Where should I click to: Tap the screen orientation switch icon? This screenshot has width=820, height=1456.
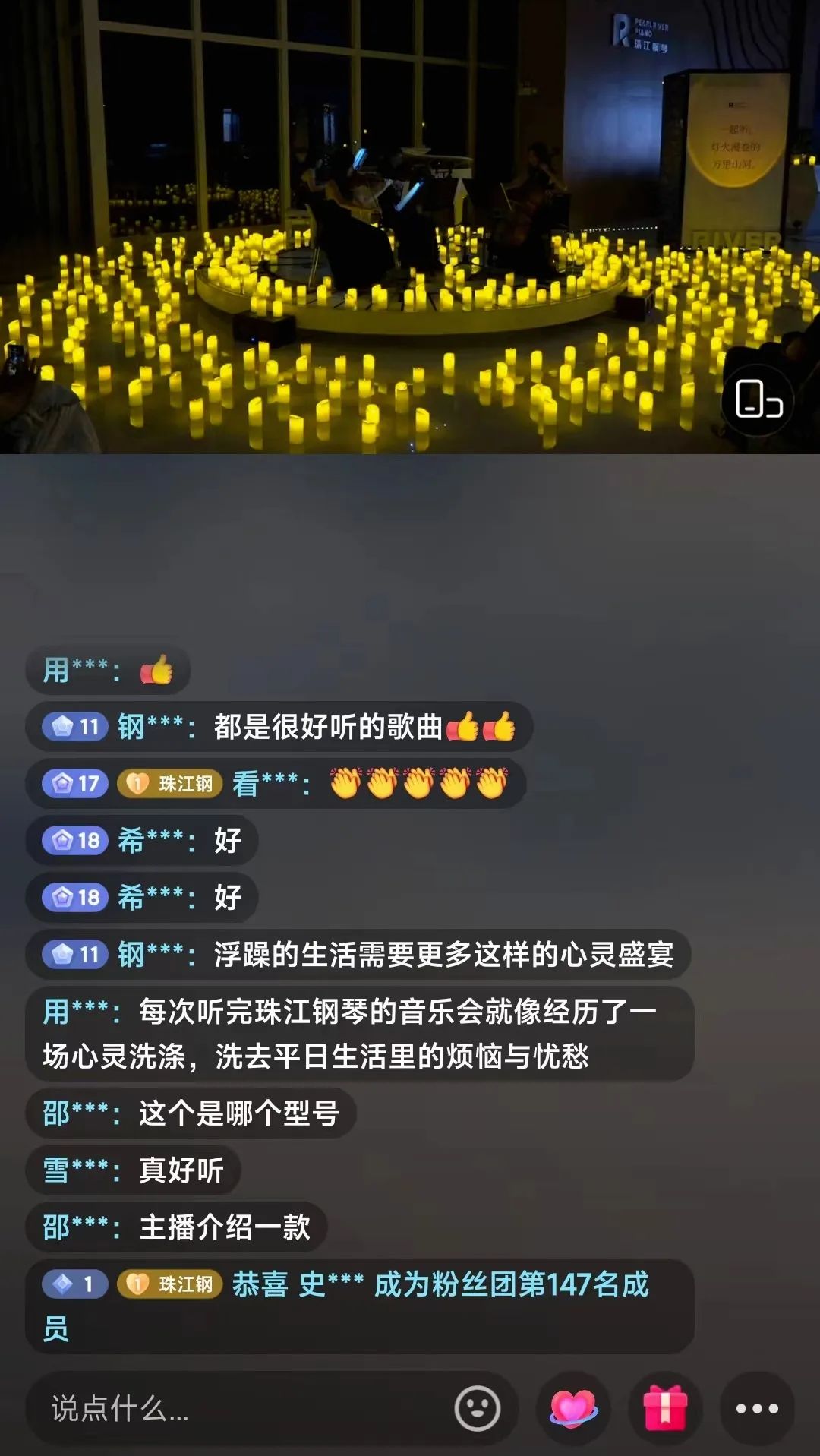click(x=758, y=400)
